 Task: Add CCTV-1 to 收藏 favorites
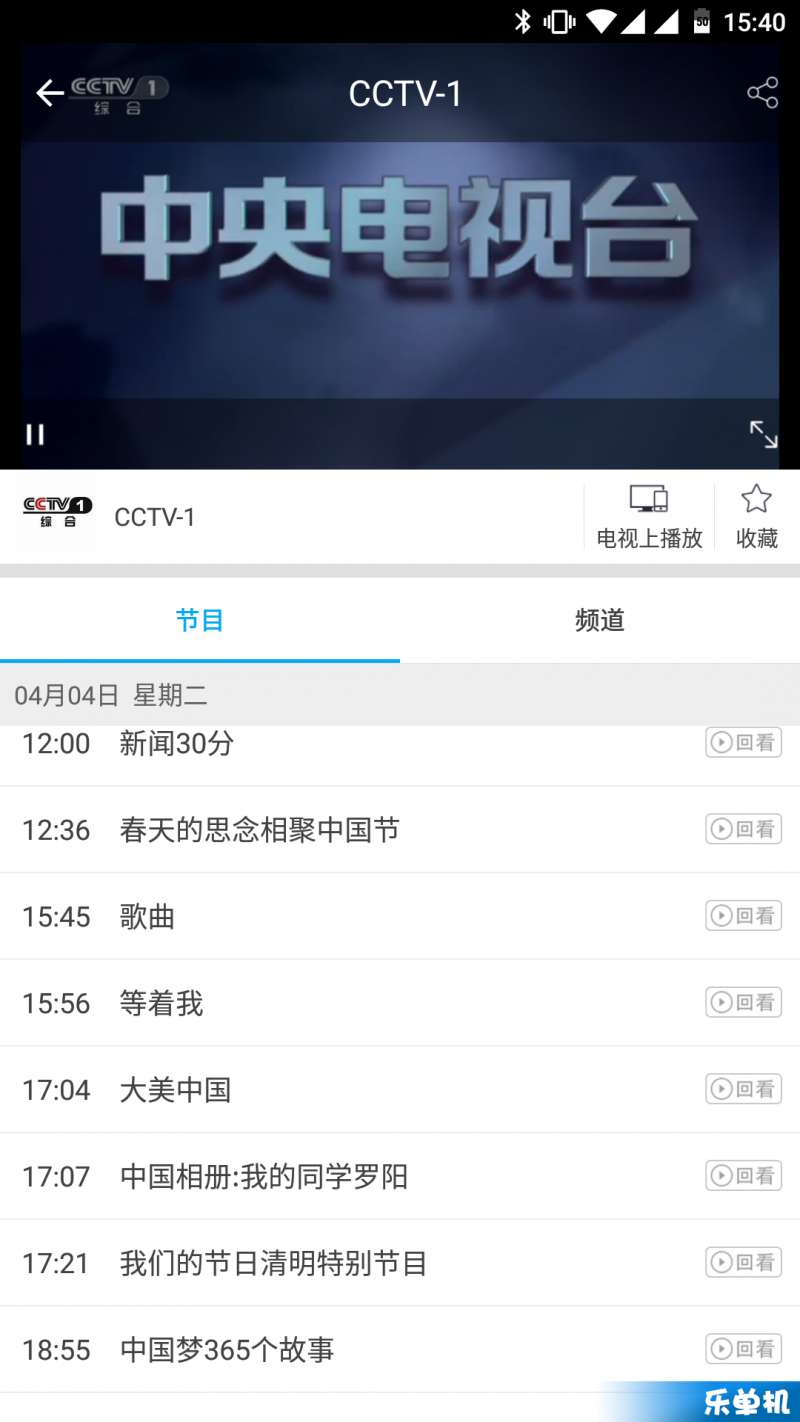(x=757, y=517)
